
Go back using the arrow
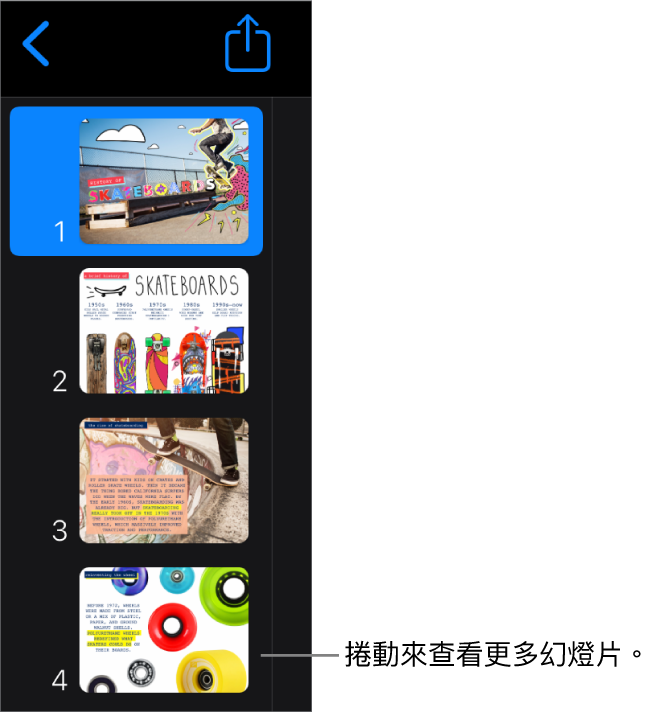point(36,45)
